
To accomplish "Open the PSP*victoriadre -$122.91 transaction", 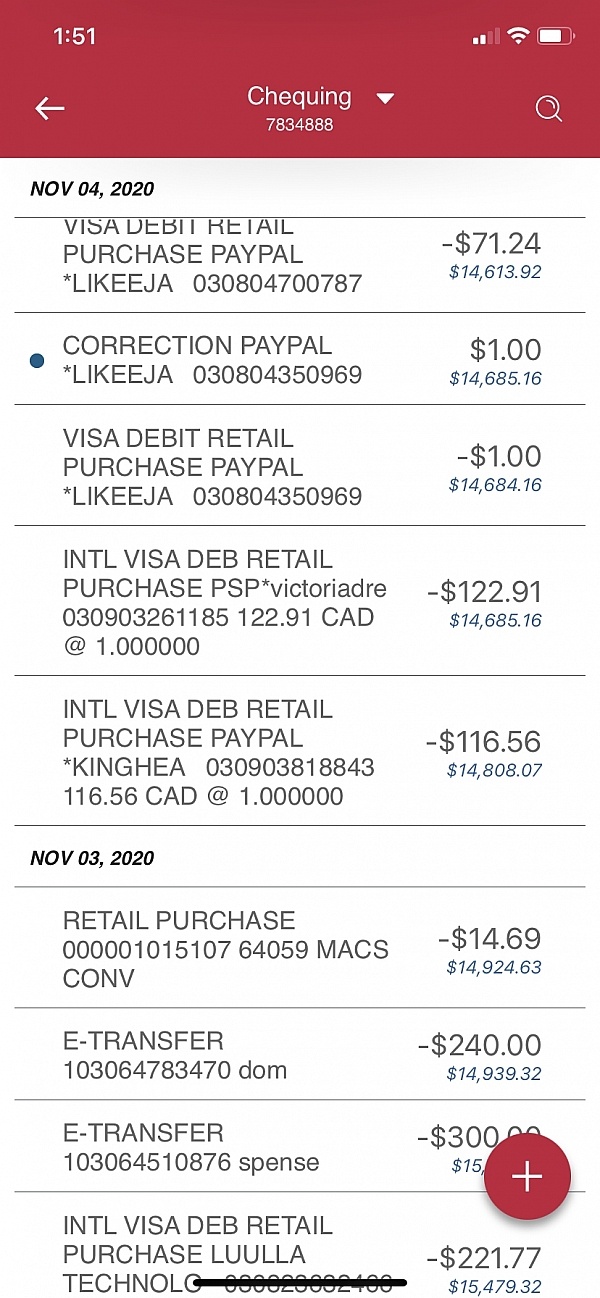I will pyautogui.click(x=300, y=601).
